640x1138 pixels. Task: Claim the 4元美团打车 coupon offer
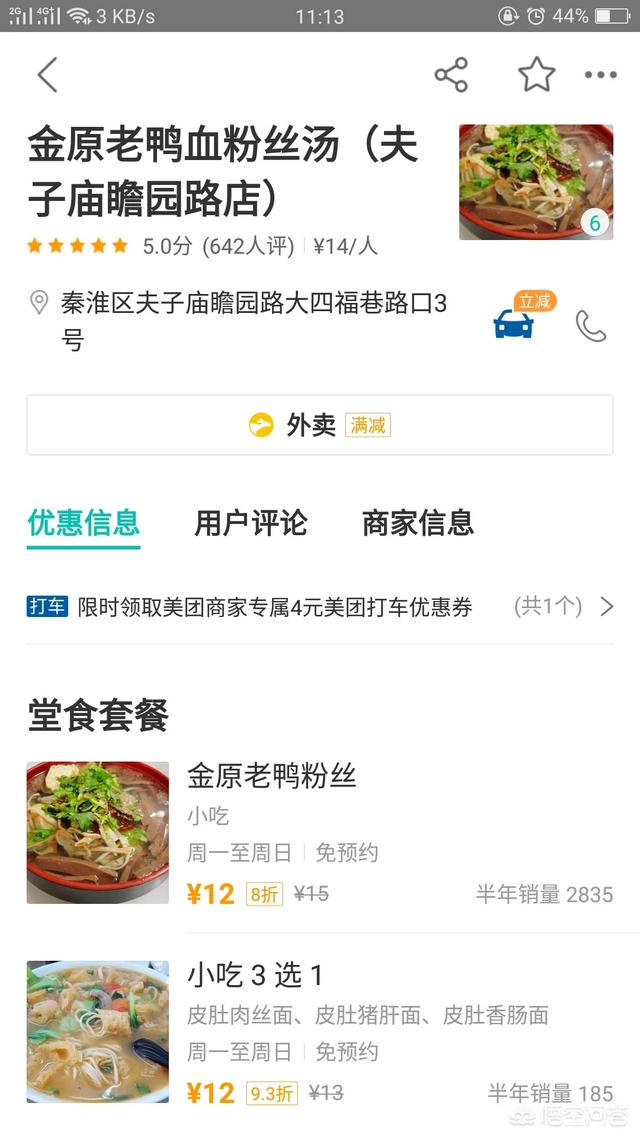click(320, 606)
